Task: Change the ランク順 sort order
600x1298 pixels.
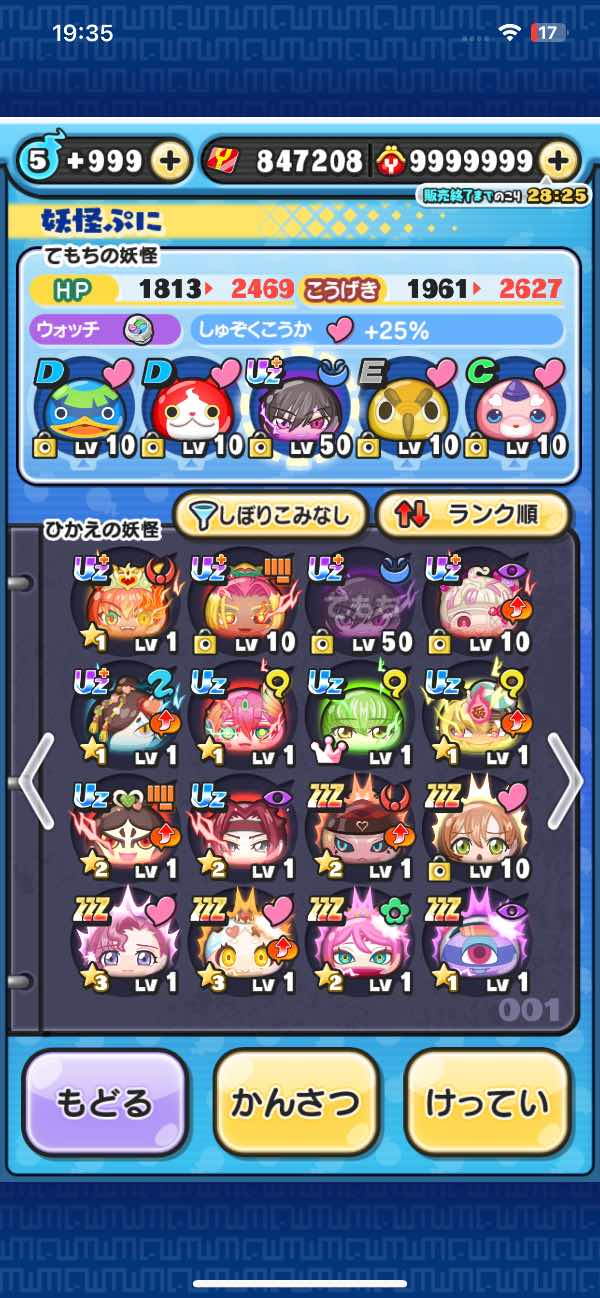Action: tap(472, 515)
